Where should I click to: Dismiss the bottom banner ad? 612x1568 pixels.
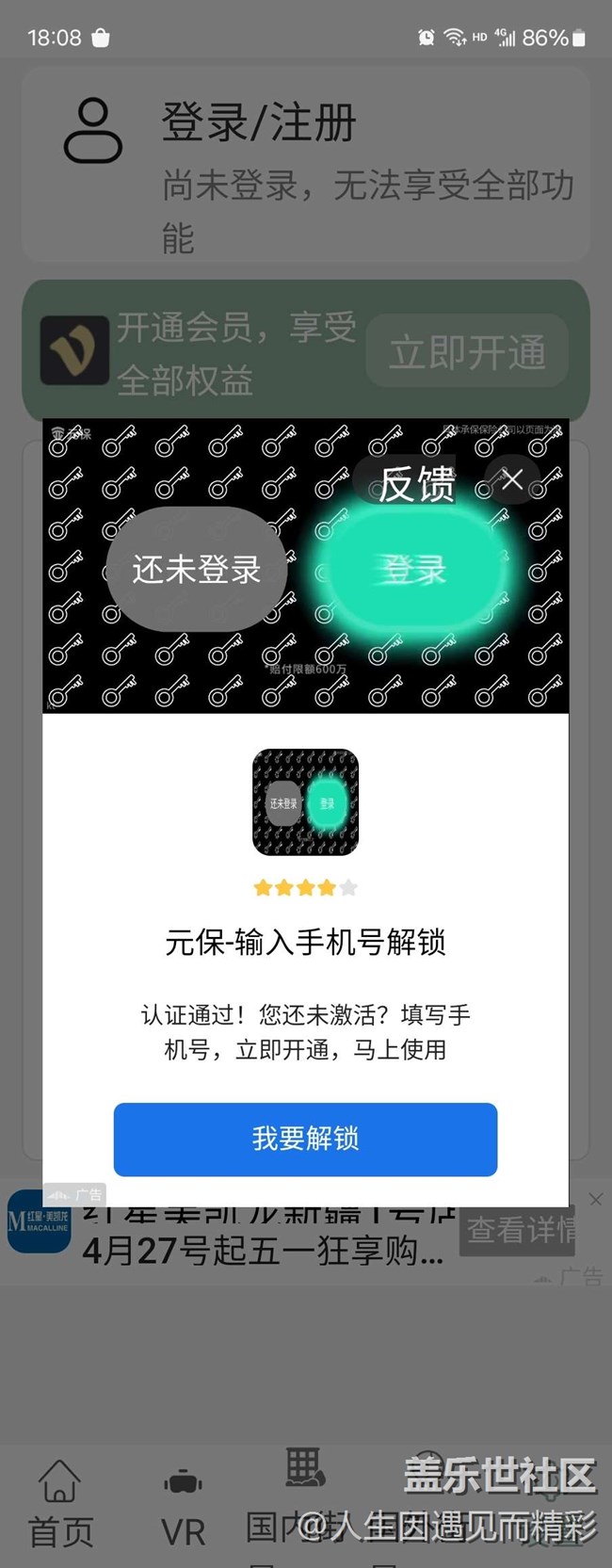coord(595,1200)
